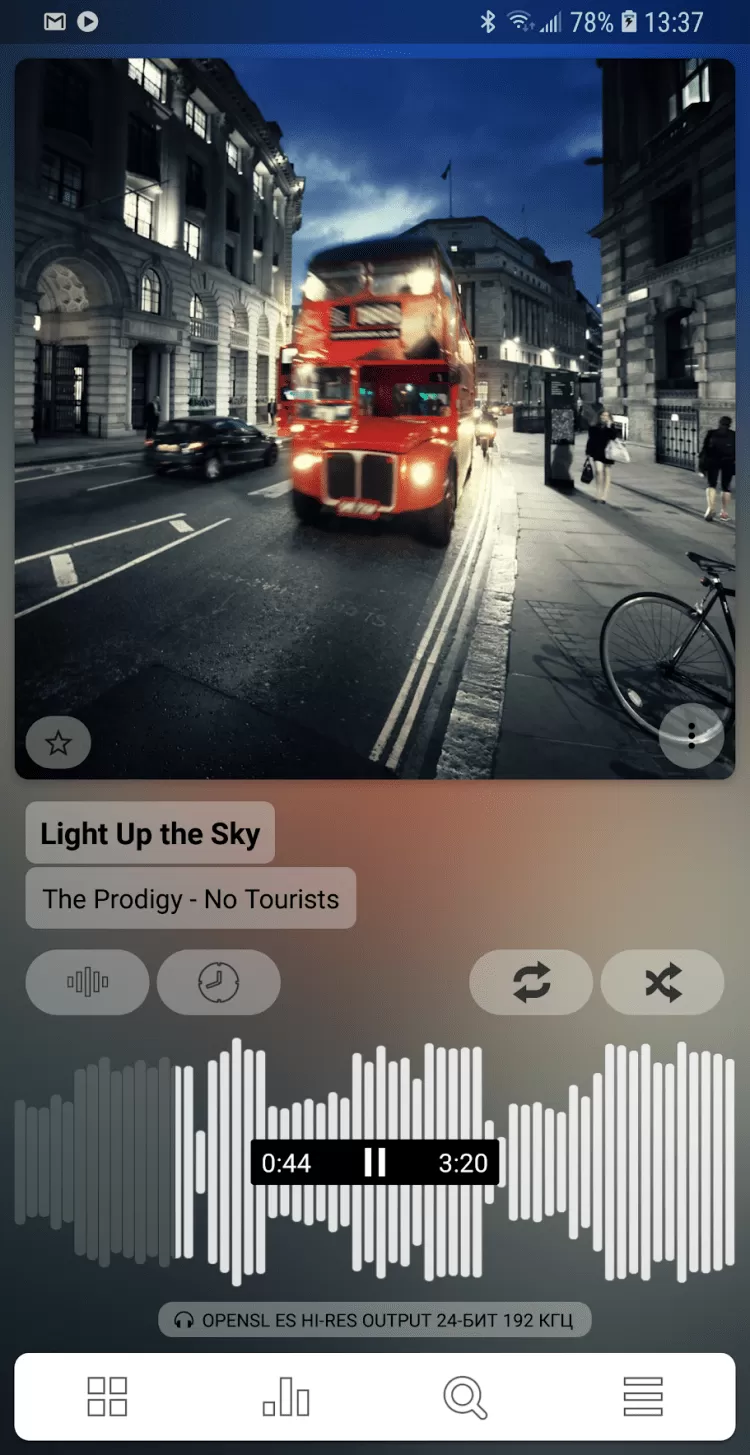Viewport: 750px width, 1455px height.
Task: Open The Prodigy - No Tourists album
Action: click(x=191, y=898)
